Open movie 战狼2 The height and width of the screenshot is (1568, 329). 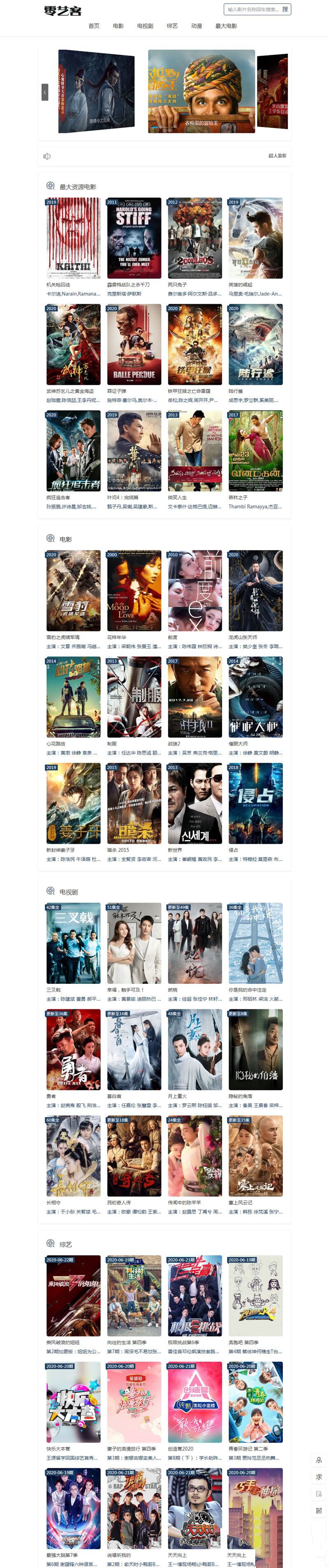195,697
